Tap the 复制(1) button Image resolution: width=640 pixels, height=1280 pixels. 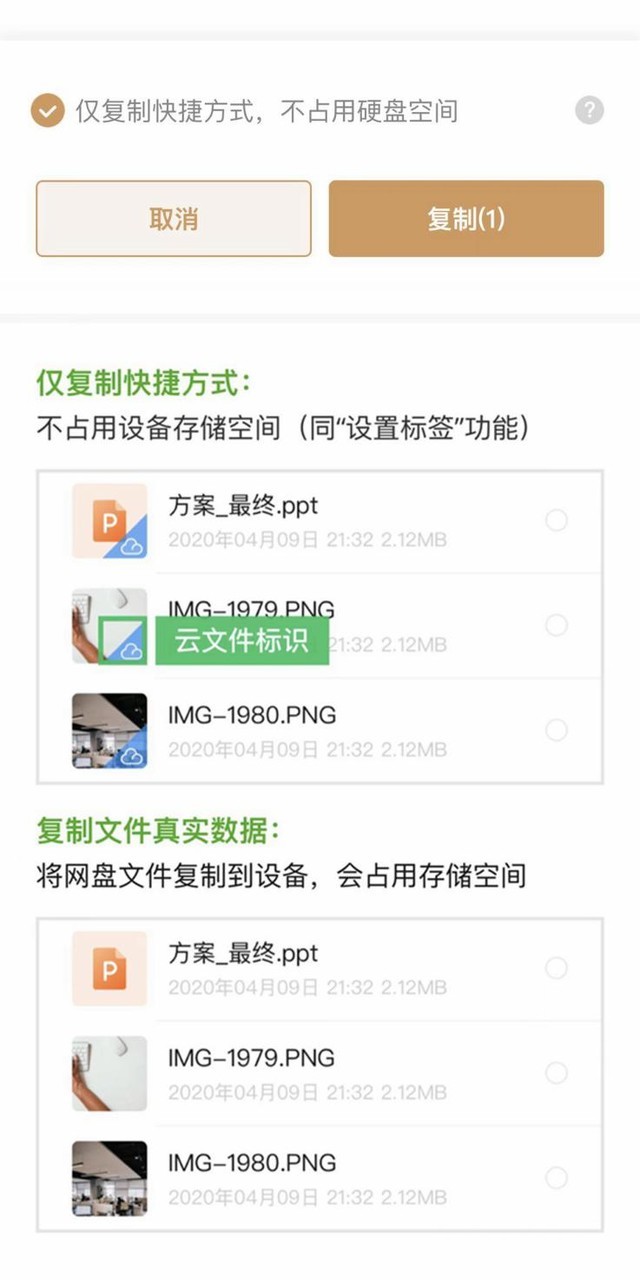pos(466,219)
